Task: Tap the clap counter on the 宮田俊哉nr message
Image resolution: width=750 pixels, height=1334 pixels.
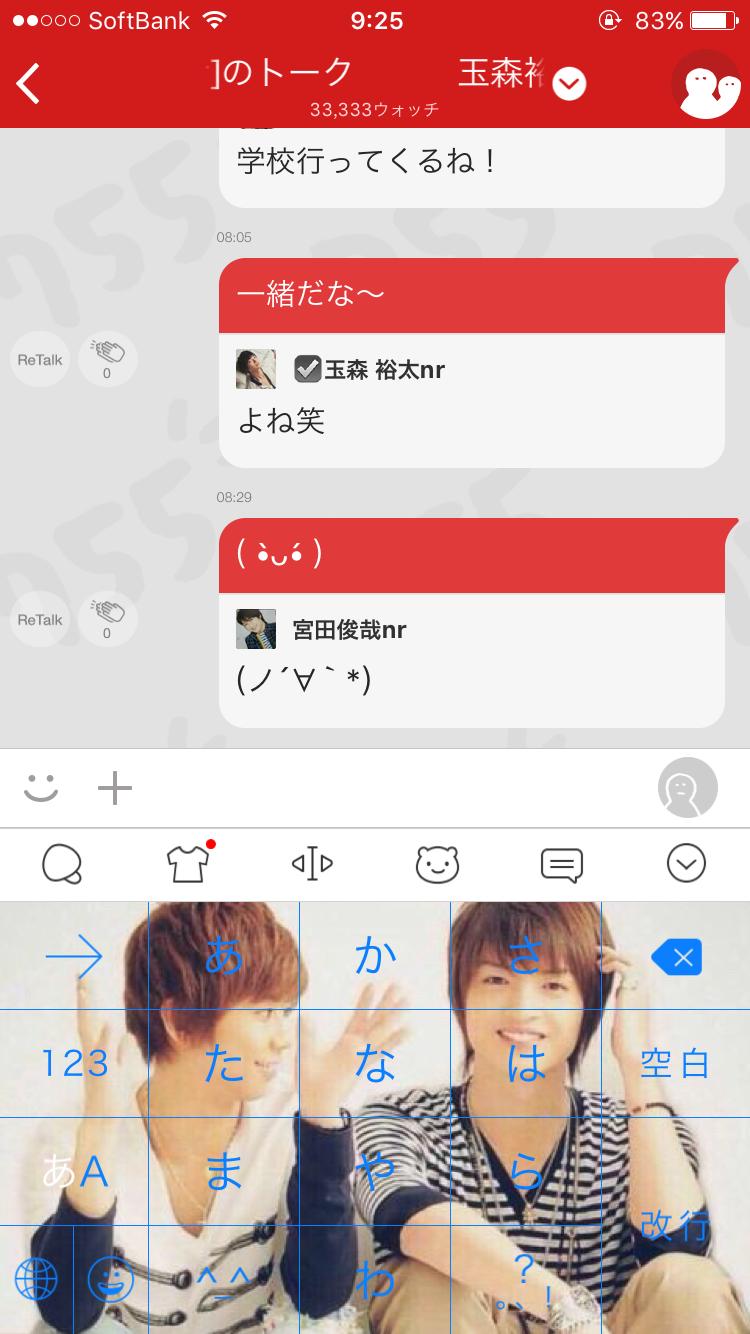Action: [107, 618]
